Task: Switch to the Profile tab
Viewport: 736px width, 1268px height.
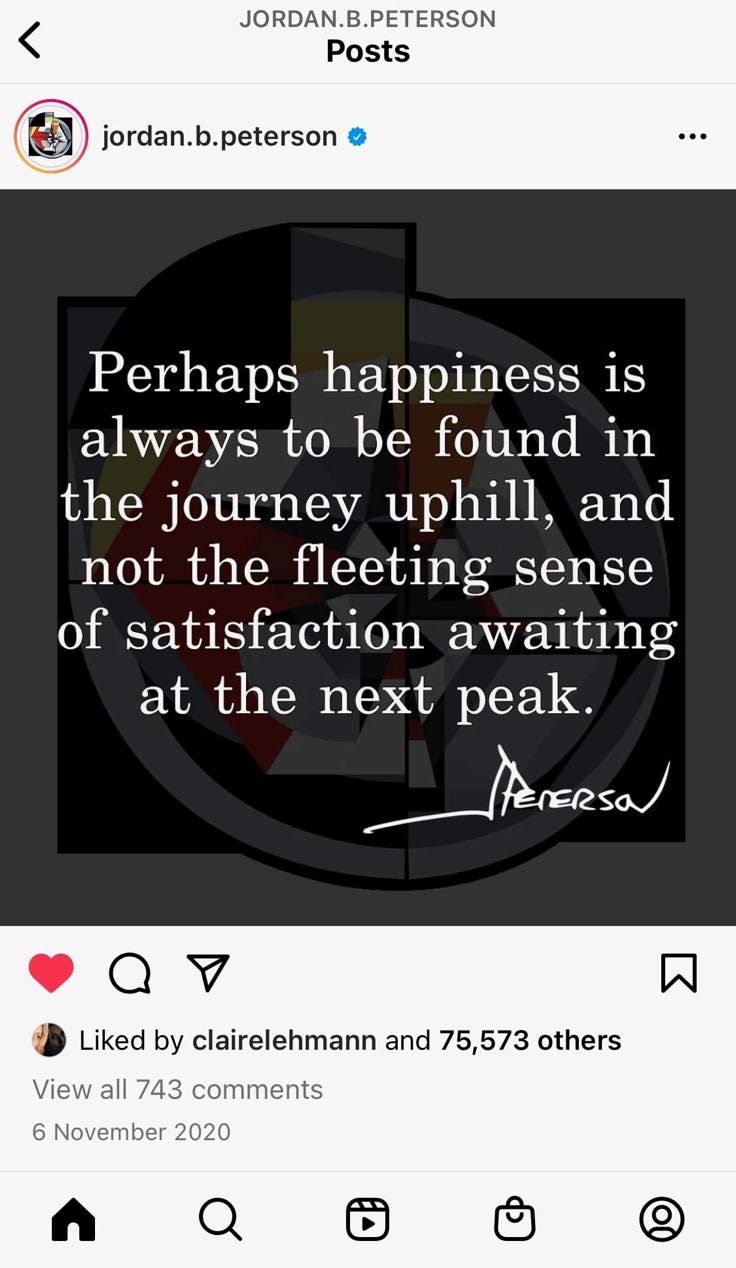Action: click(x=661, y=1219)
